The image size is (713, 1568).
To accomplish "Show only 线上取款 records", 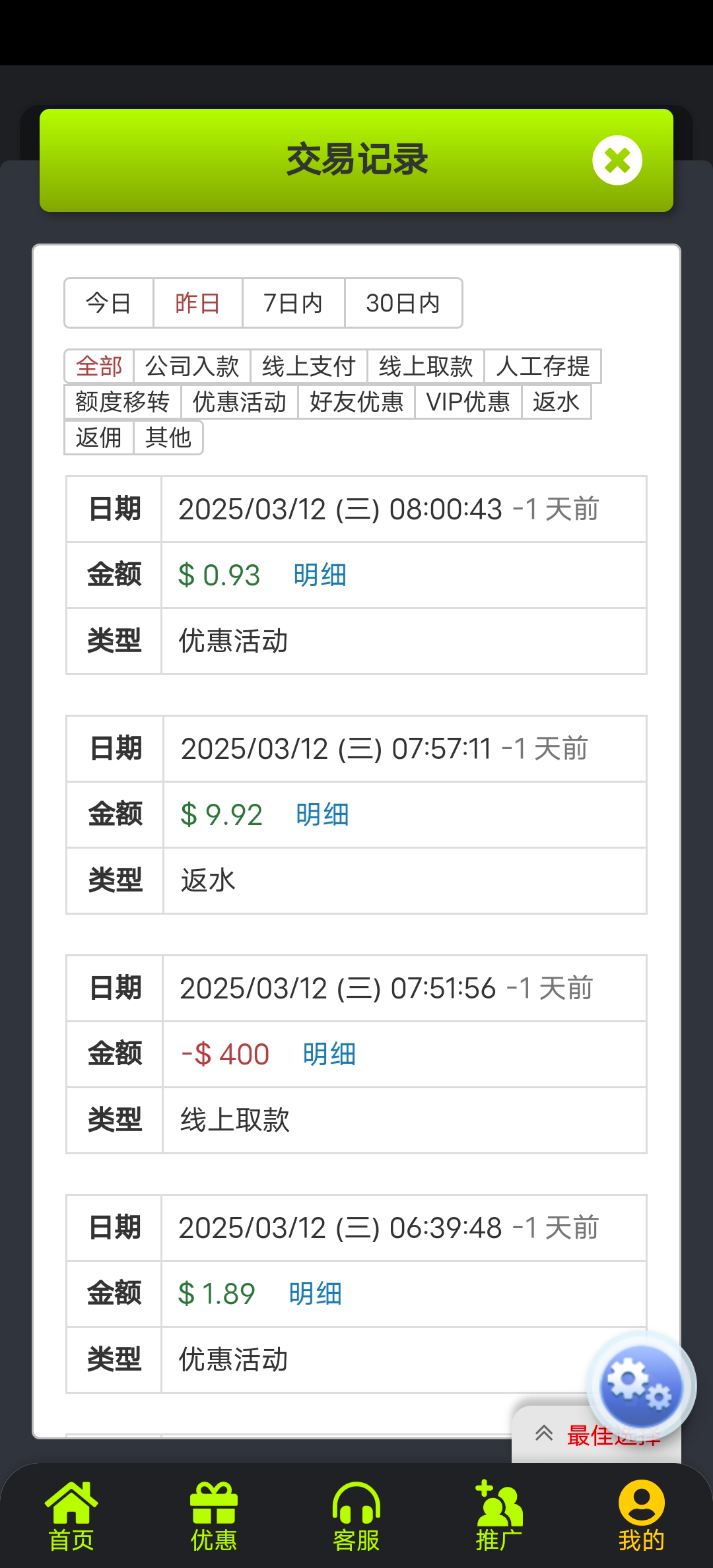I will tap(426, 366).
